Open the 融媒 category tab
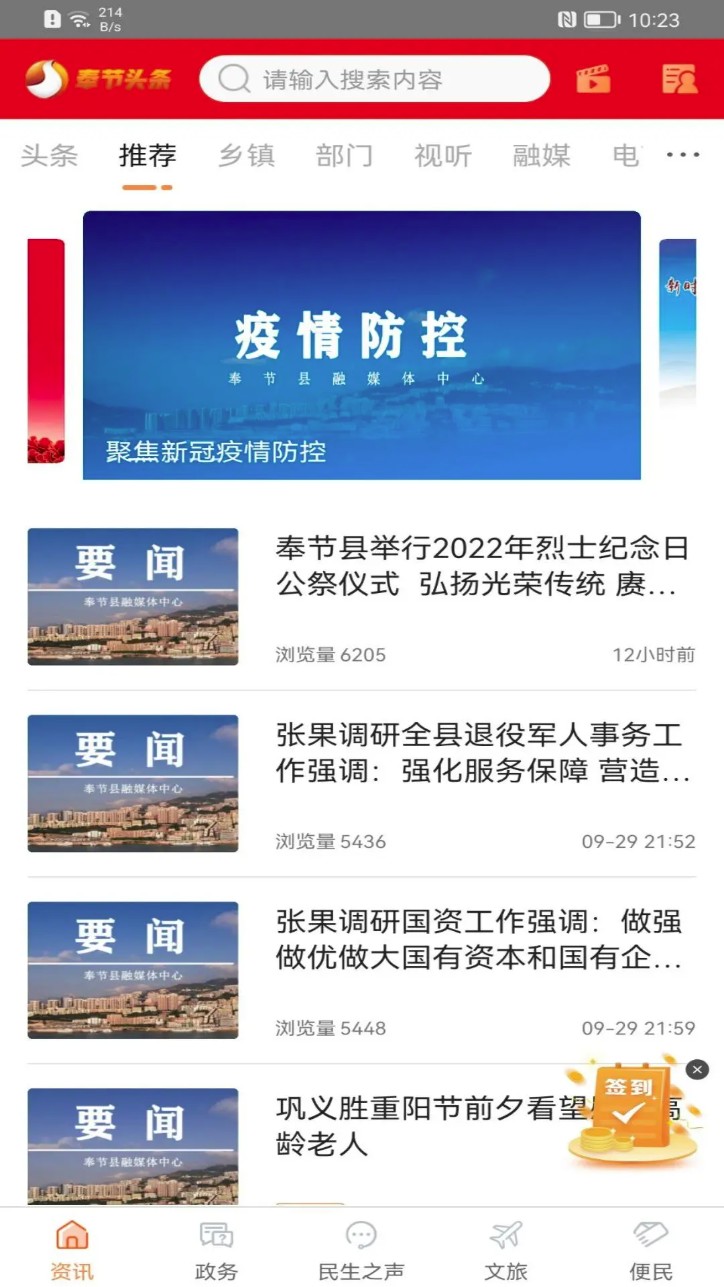 point(541,156)
